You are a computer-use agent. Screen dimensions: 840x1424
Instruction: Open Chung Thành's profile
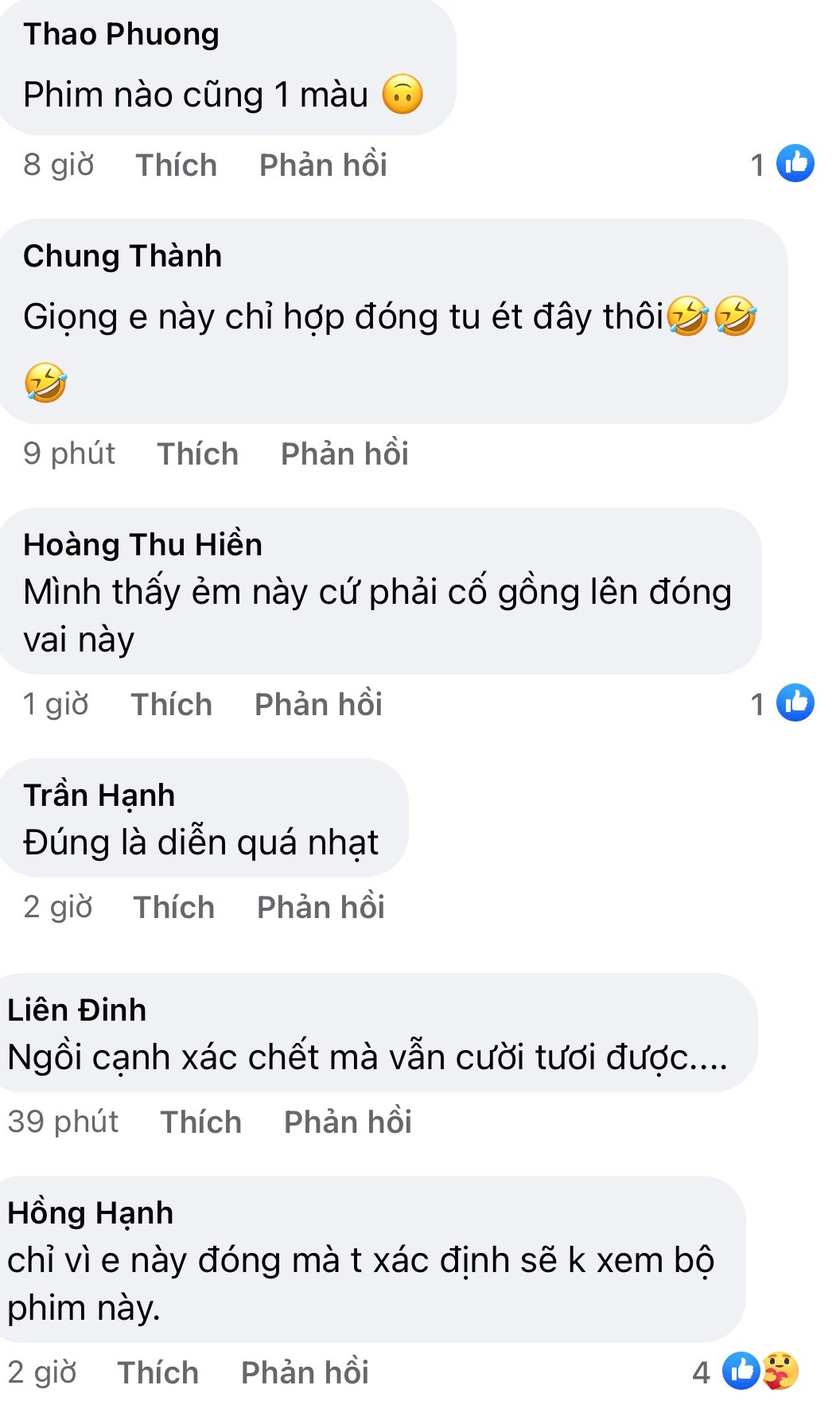pos(122,256)
